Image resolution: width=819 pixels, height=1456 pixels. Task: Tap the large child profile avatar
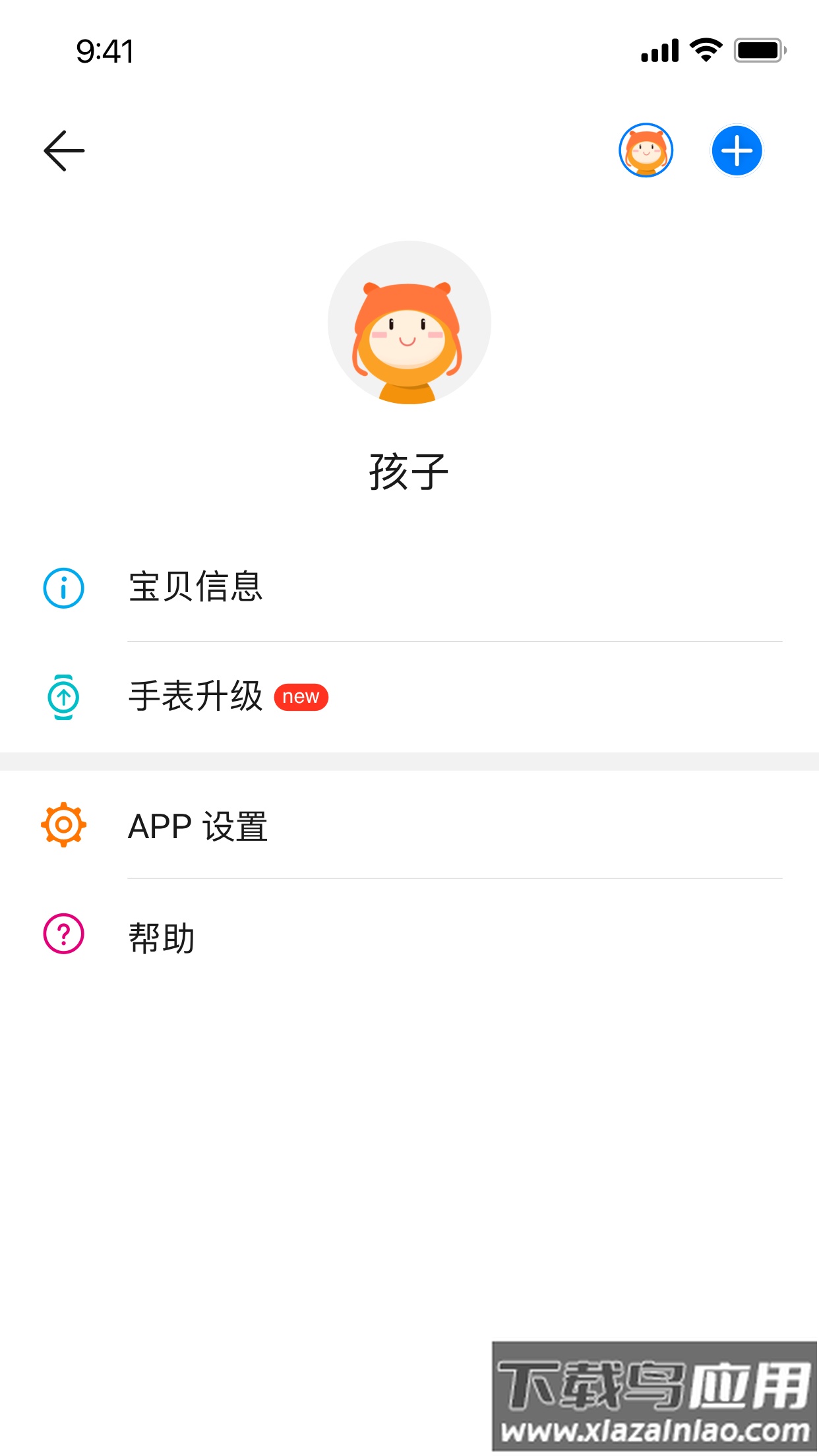click(x=409, y=322)
